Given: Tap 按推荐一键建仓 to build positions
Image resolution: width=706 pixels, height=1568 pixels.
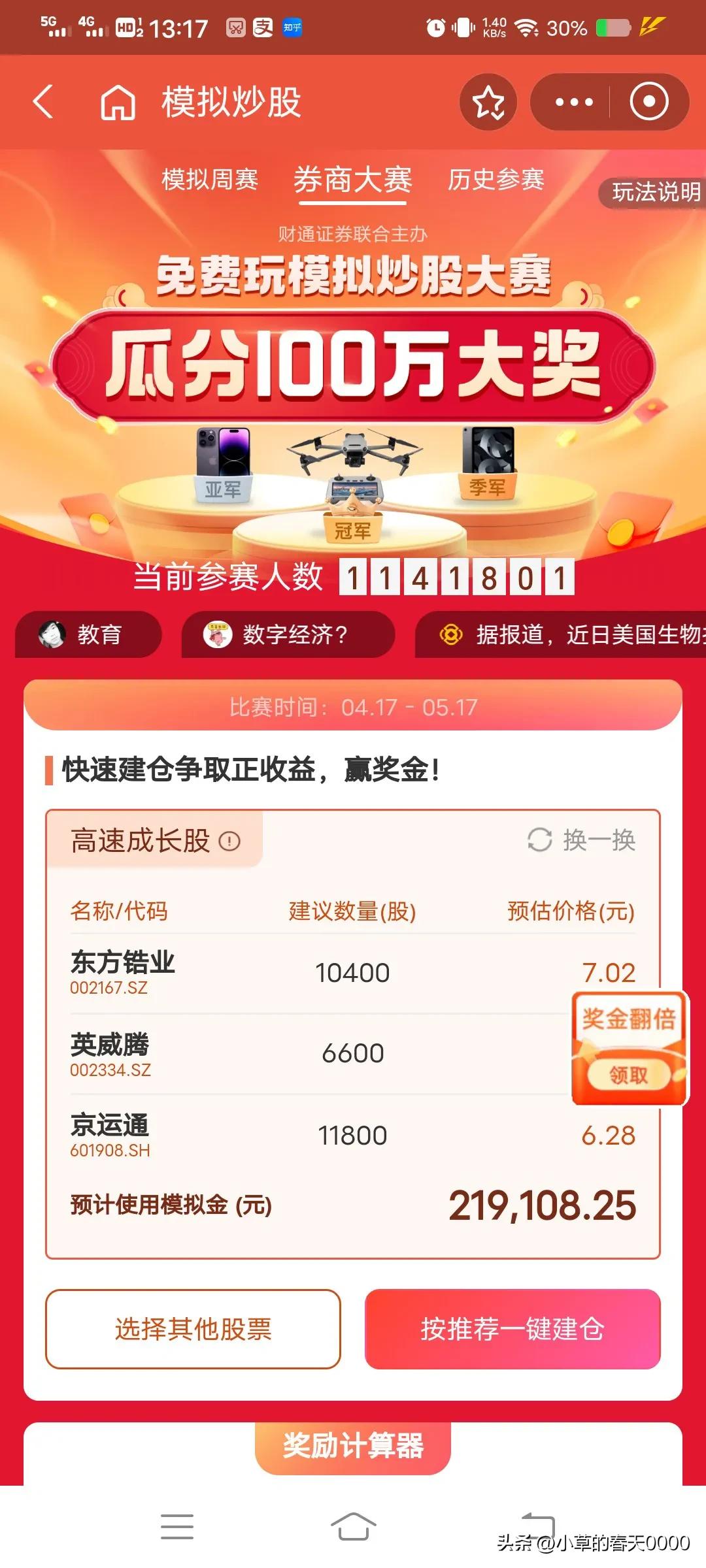Looking at the screenshot, I should (513, 1328).
